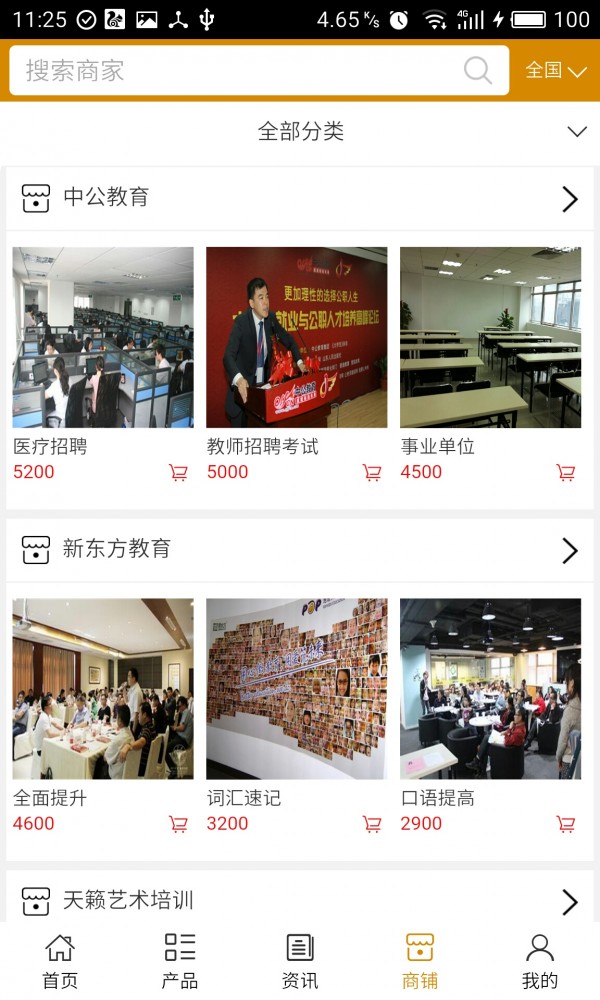
Task: Switch to the 产品 tab
Action: (180, 960)
